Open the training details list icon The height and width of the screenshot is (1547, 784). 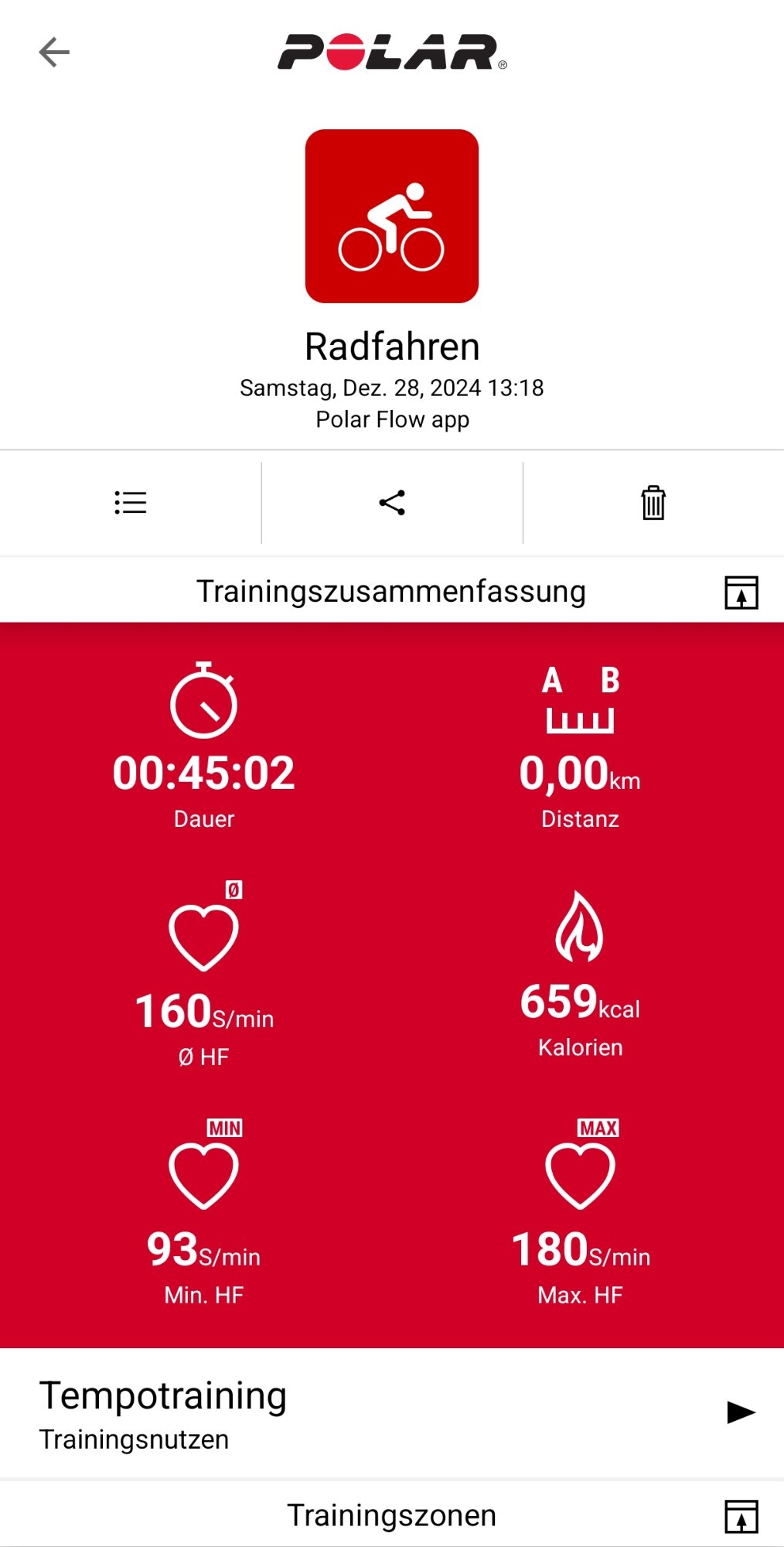[x=130, y=503]
